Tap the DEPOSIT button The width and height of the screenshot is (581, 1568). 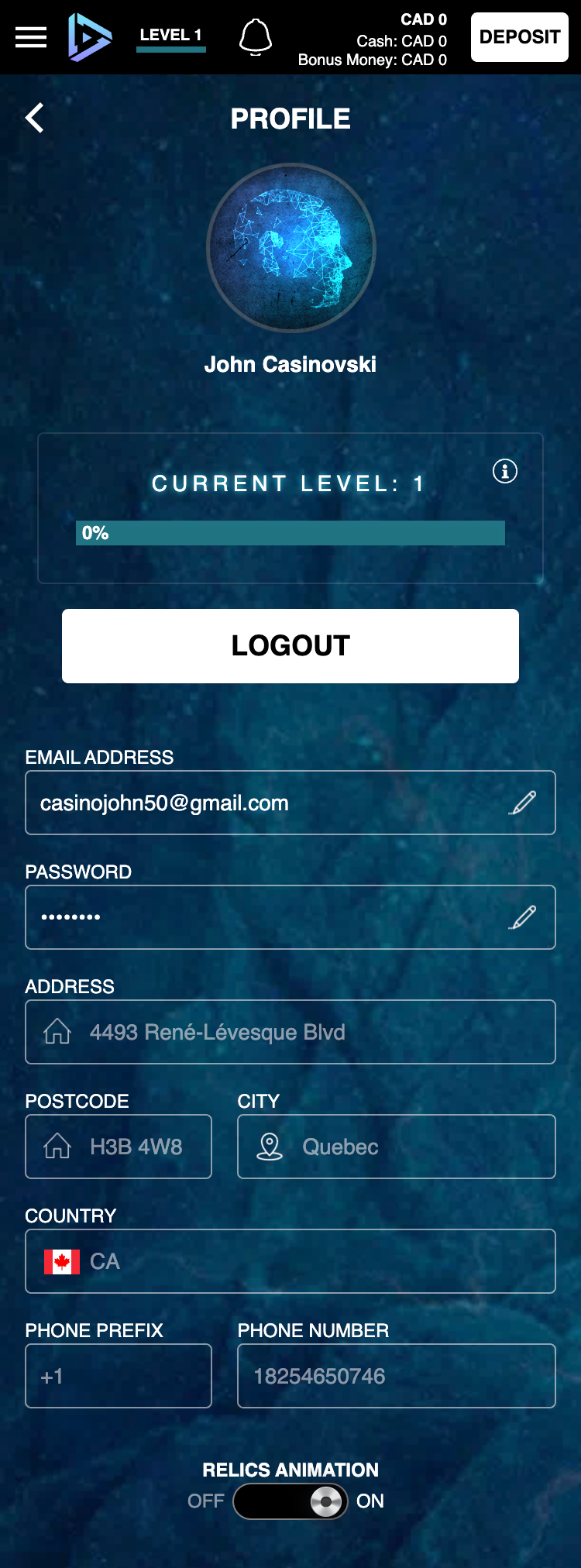pos(519,37)
